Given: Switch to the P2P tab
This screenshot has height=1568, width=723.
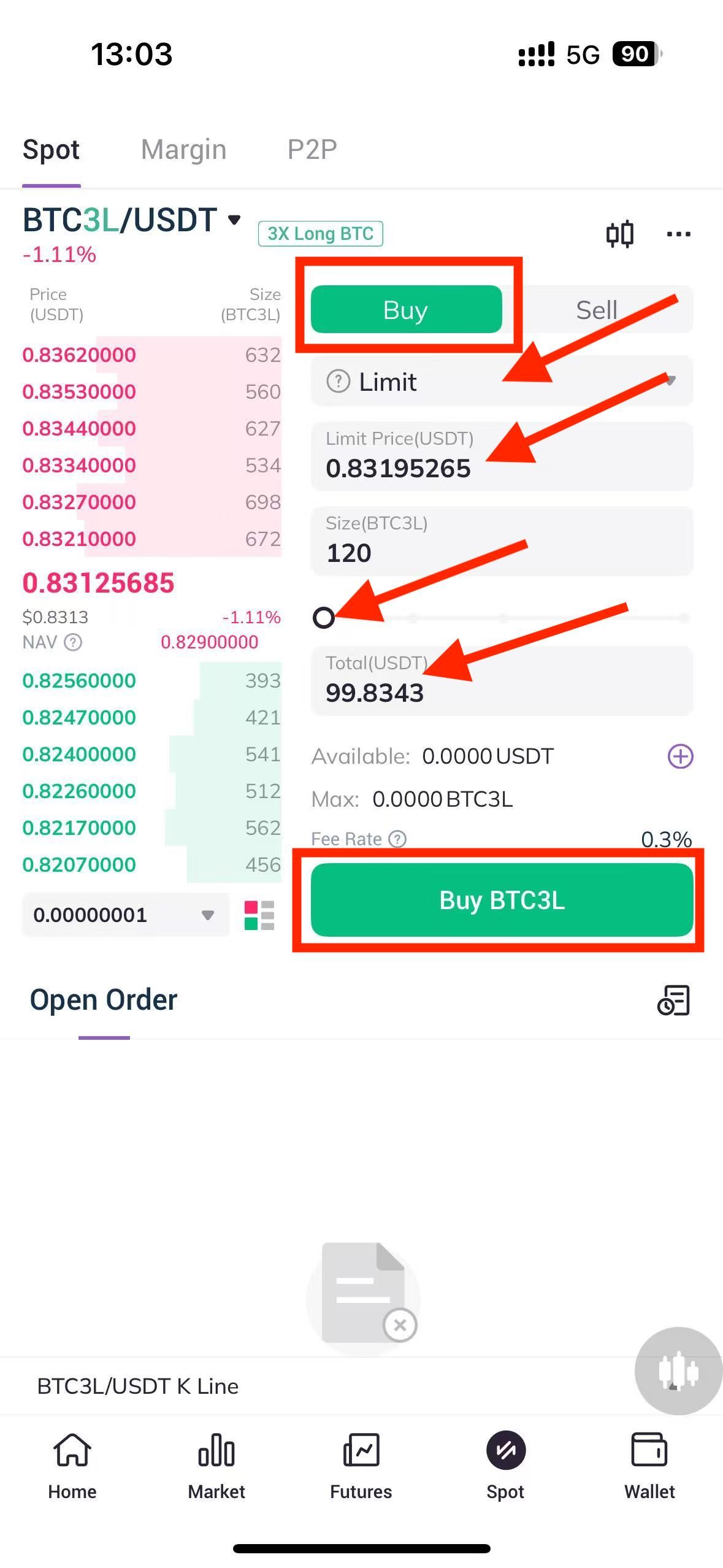Looking at the screenshot, I should coord(312,150).
